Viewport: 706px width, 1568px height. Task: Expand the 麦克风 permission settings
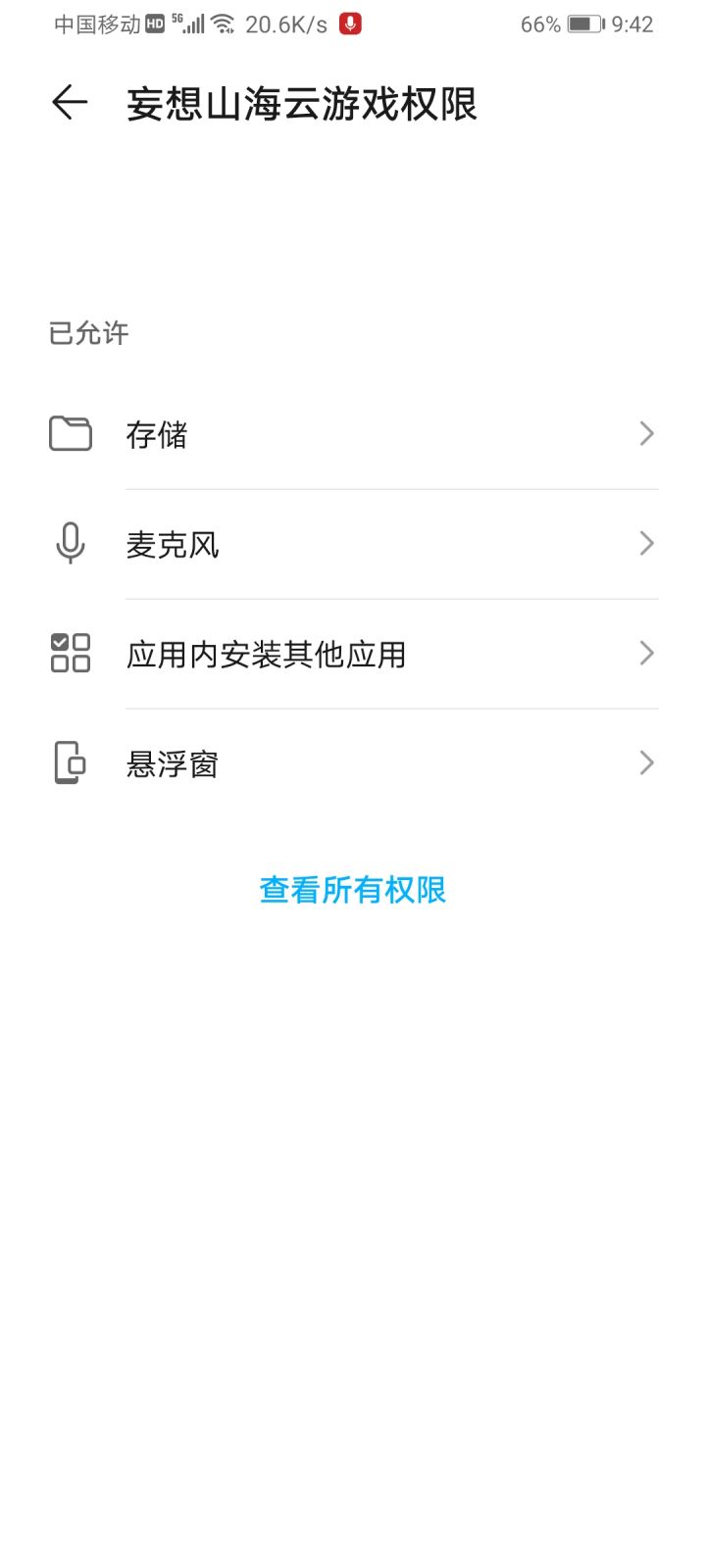point(353,543)
